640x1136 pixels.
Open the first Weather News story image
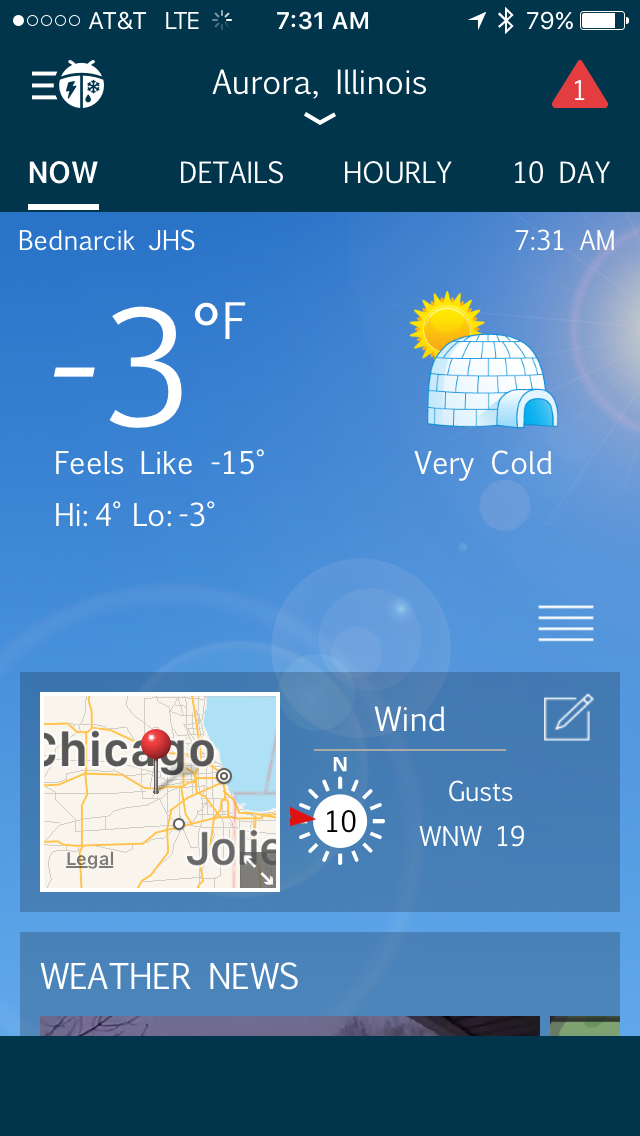(290, 1026)
